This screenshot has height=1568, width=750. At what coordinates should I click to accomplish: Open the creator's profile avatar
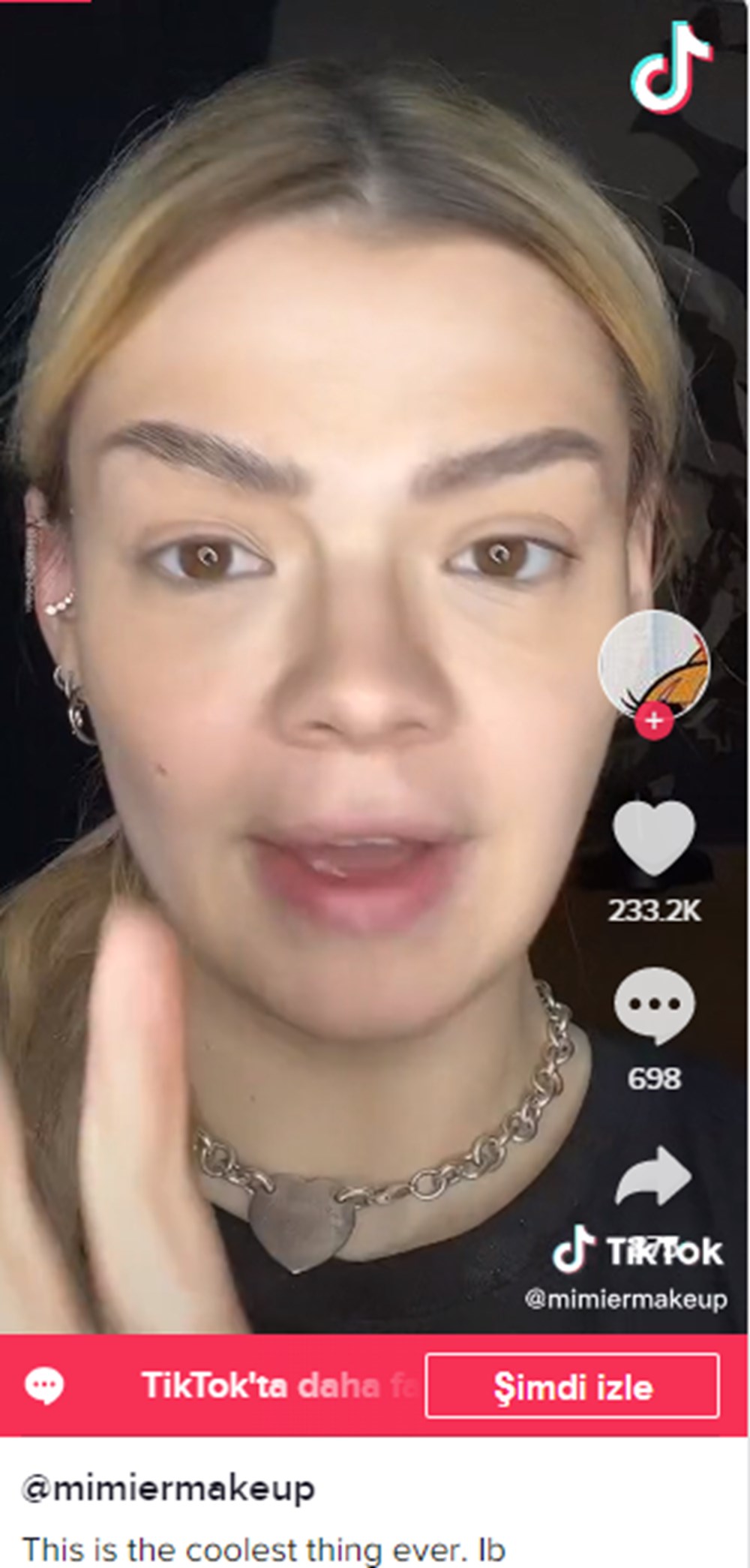pos(654,662)
